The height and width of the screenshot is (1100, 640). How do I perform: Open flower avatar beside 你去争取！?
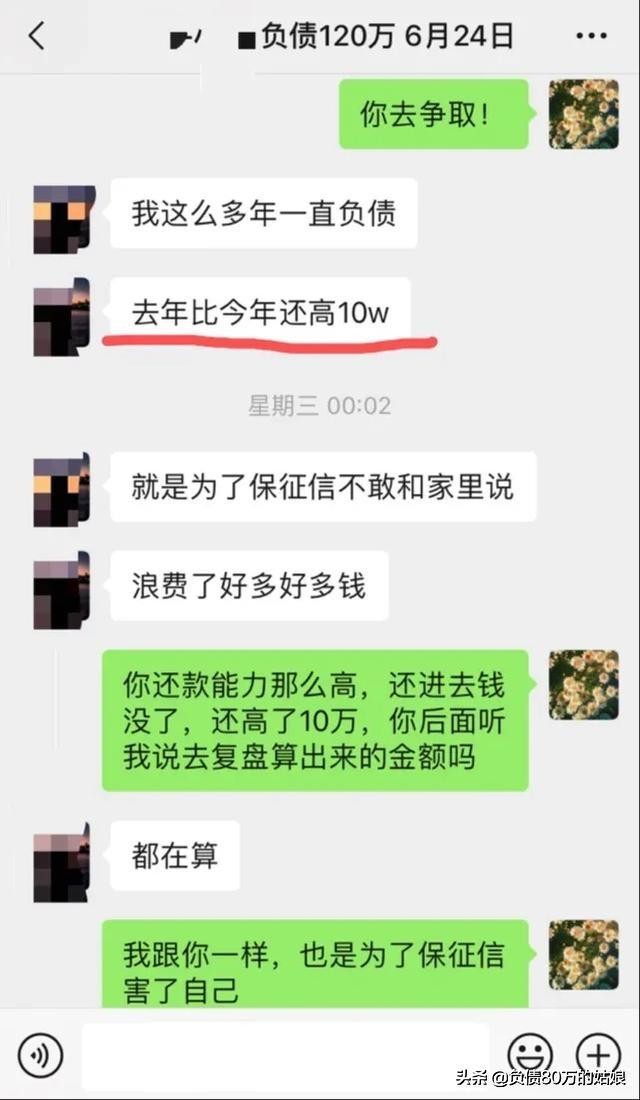click(x=584, y=114)
